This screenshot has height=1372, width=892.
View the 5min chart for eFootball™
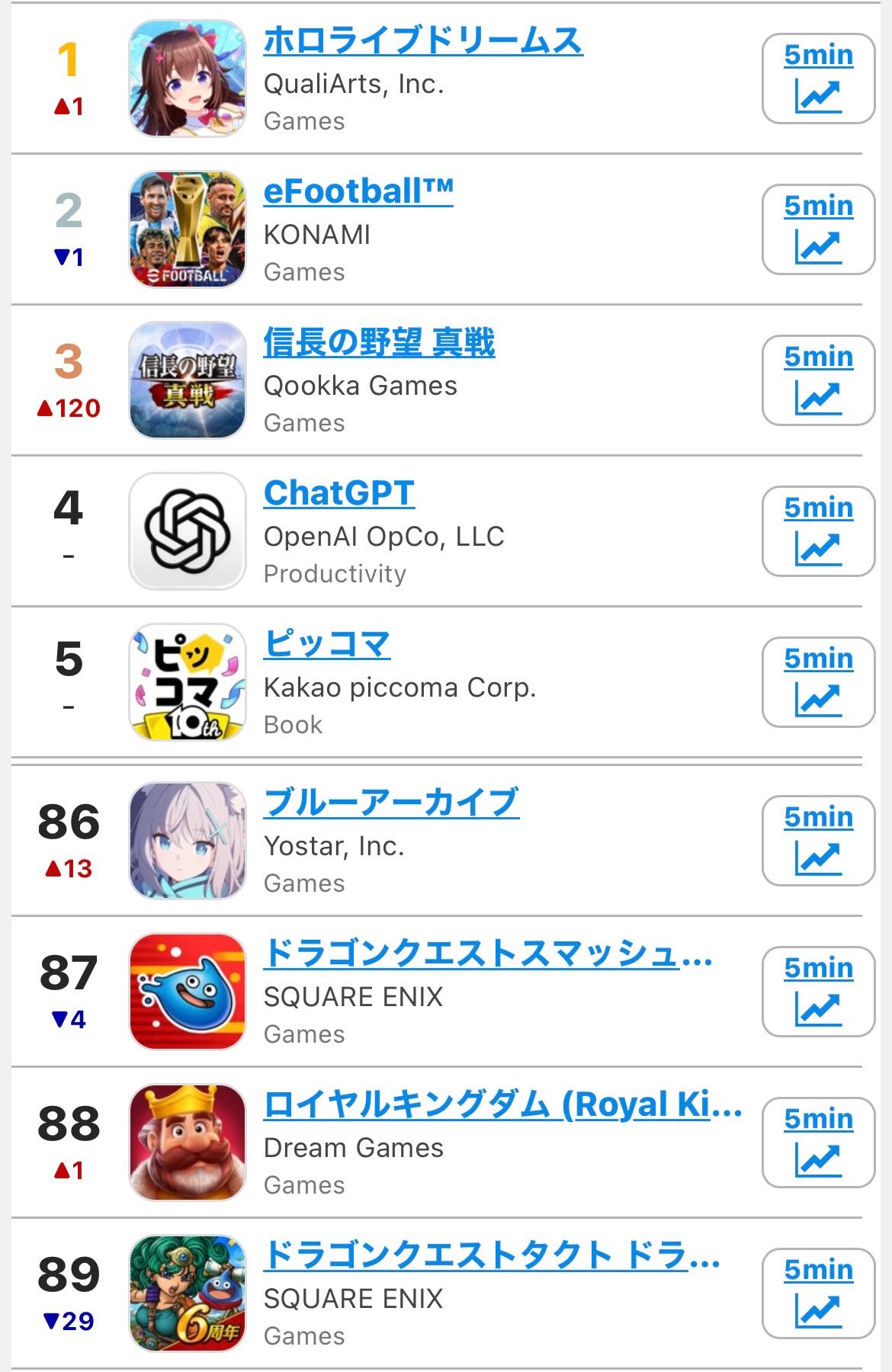[819, 229]
